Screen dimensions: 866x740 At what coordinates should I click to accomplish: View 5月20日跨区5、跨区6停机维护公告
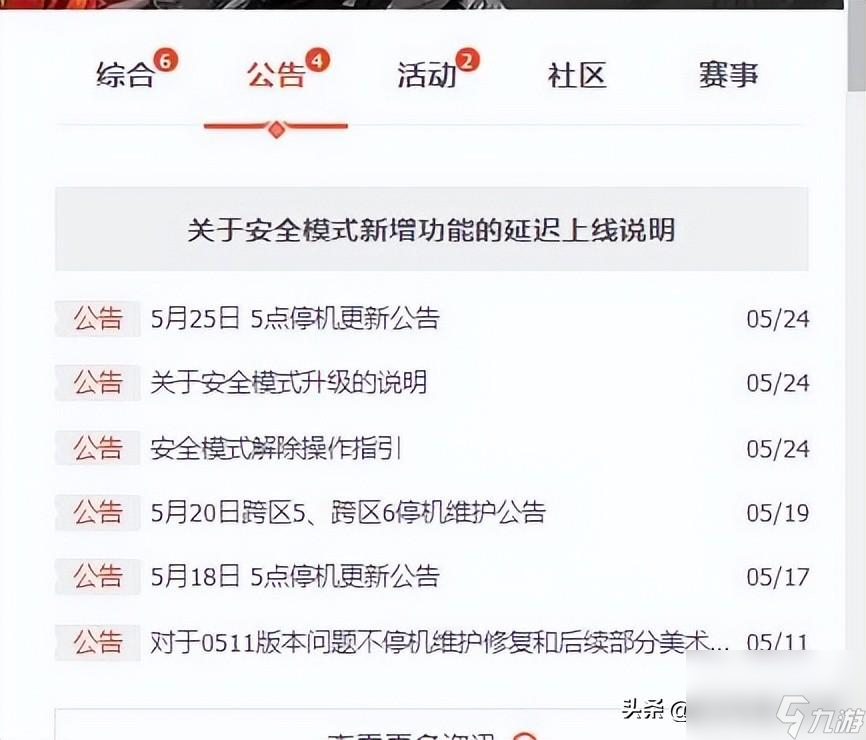point(348,513)
